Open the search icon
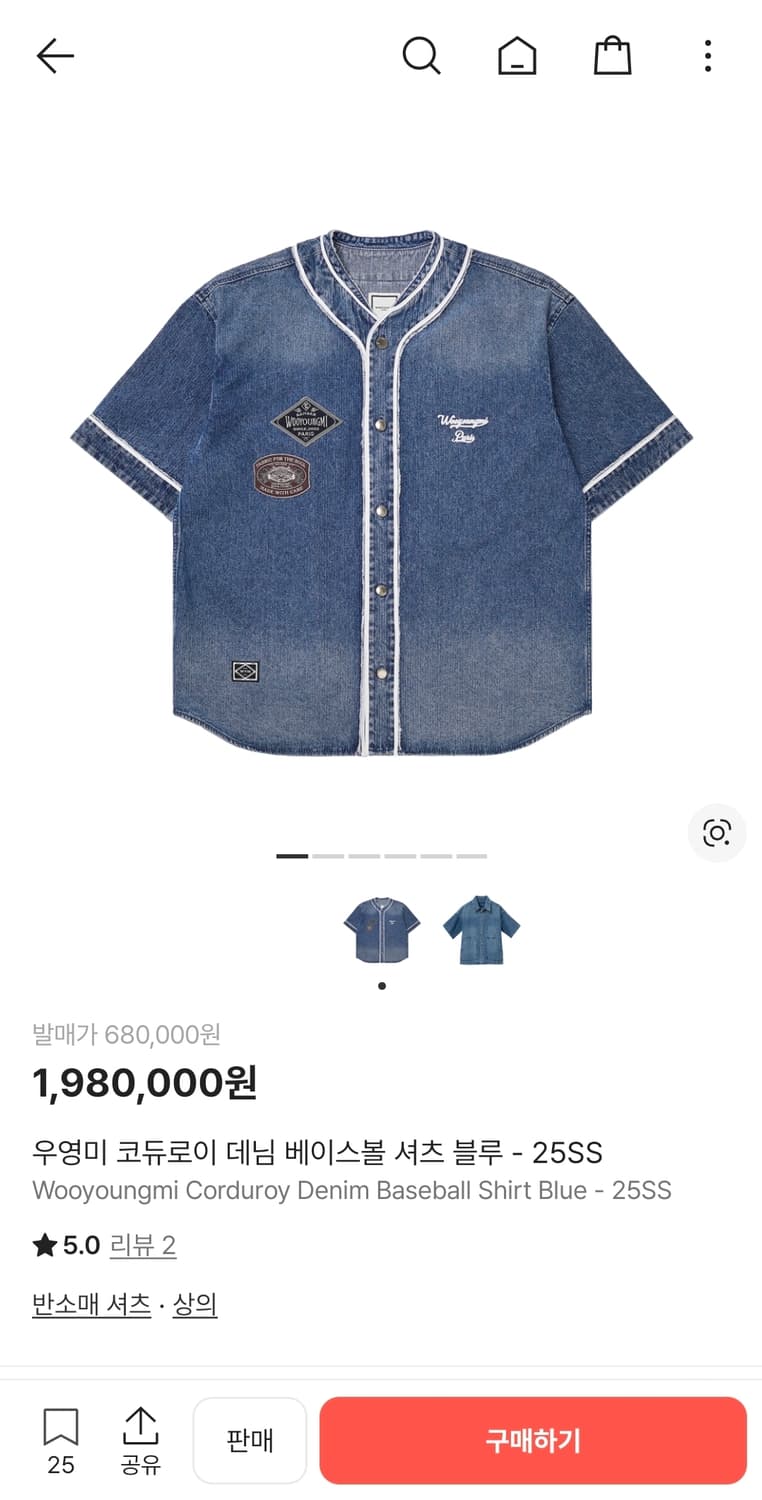The width and height of the screenshot is (762, 1500). point(422,56)
